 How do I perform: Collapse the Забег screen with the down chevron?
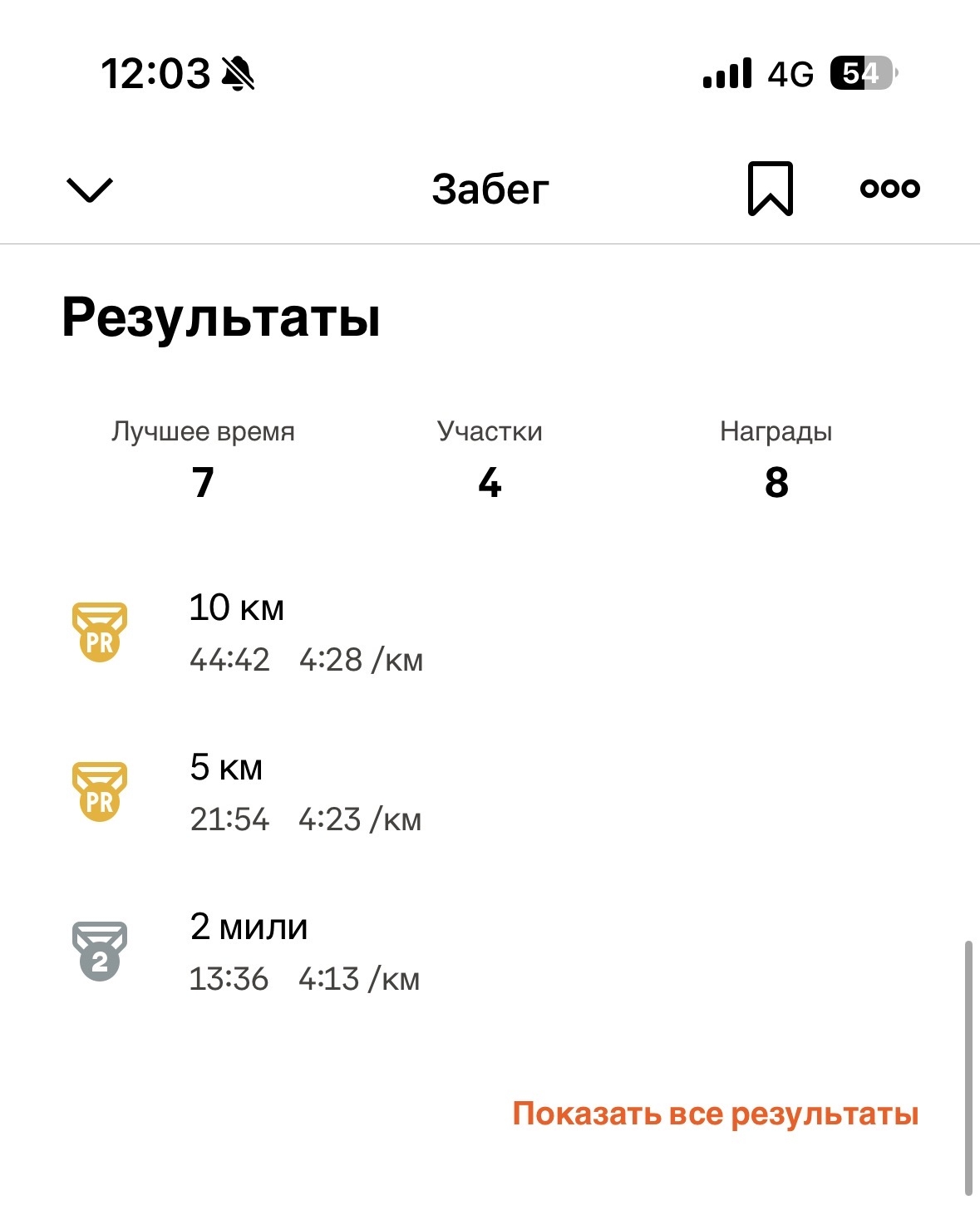(x=89, y=189)
